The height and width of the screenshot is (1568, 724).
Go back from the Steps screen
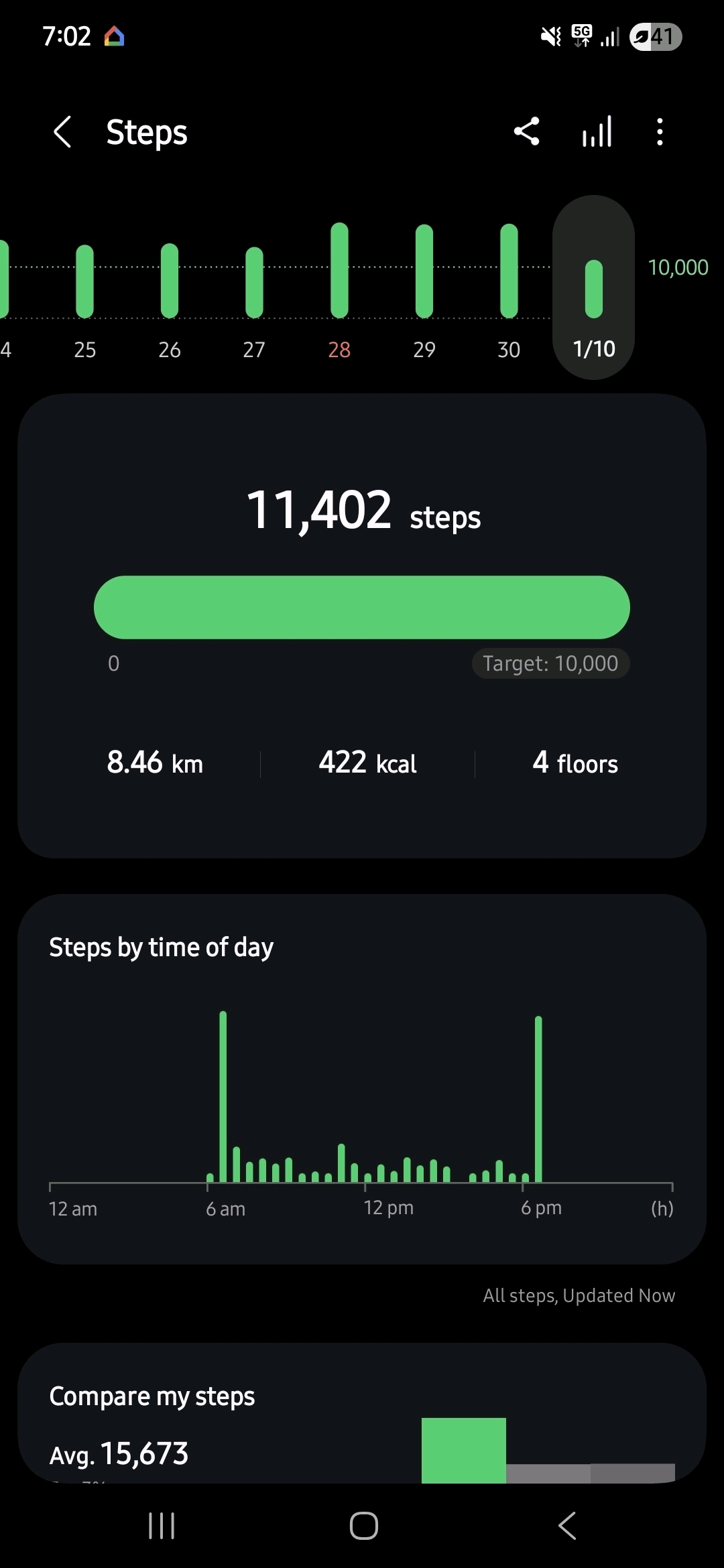point(62,131)
